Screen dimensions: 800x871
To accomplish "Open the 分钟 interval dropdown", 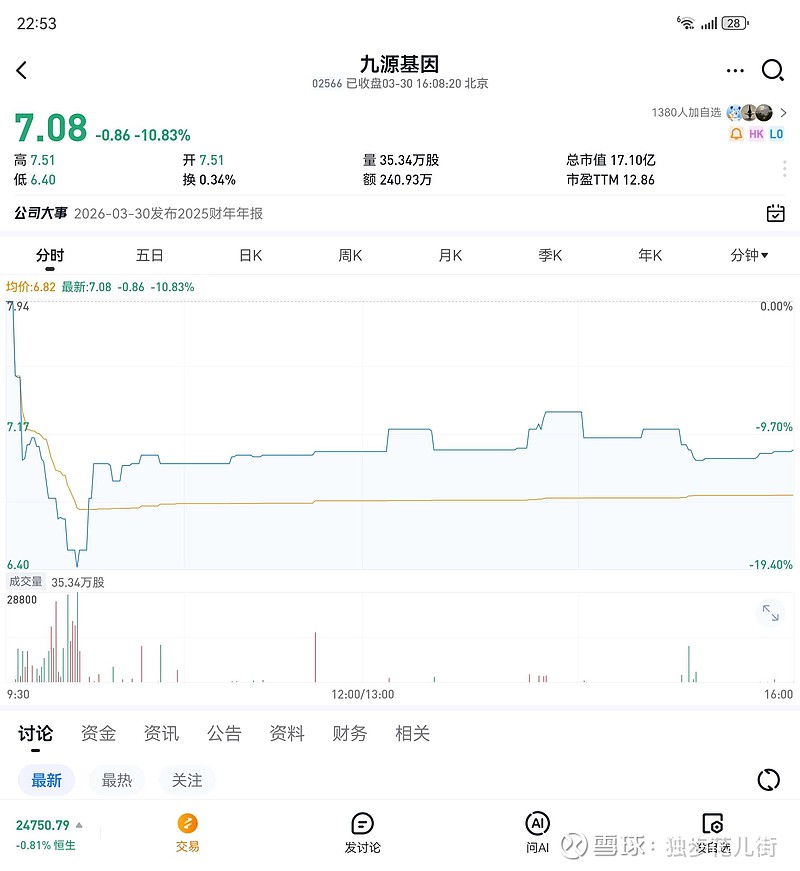I will click(749, 255).
